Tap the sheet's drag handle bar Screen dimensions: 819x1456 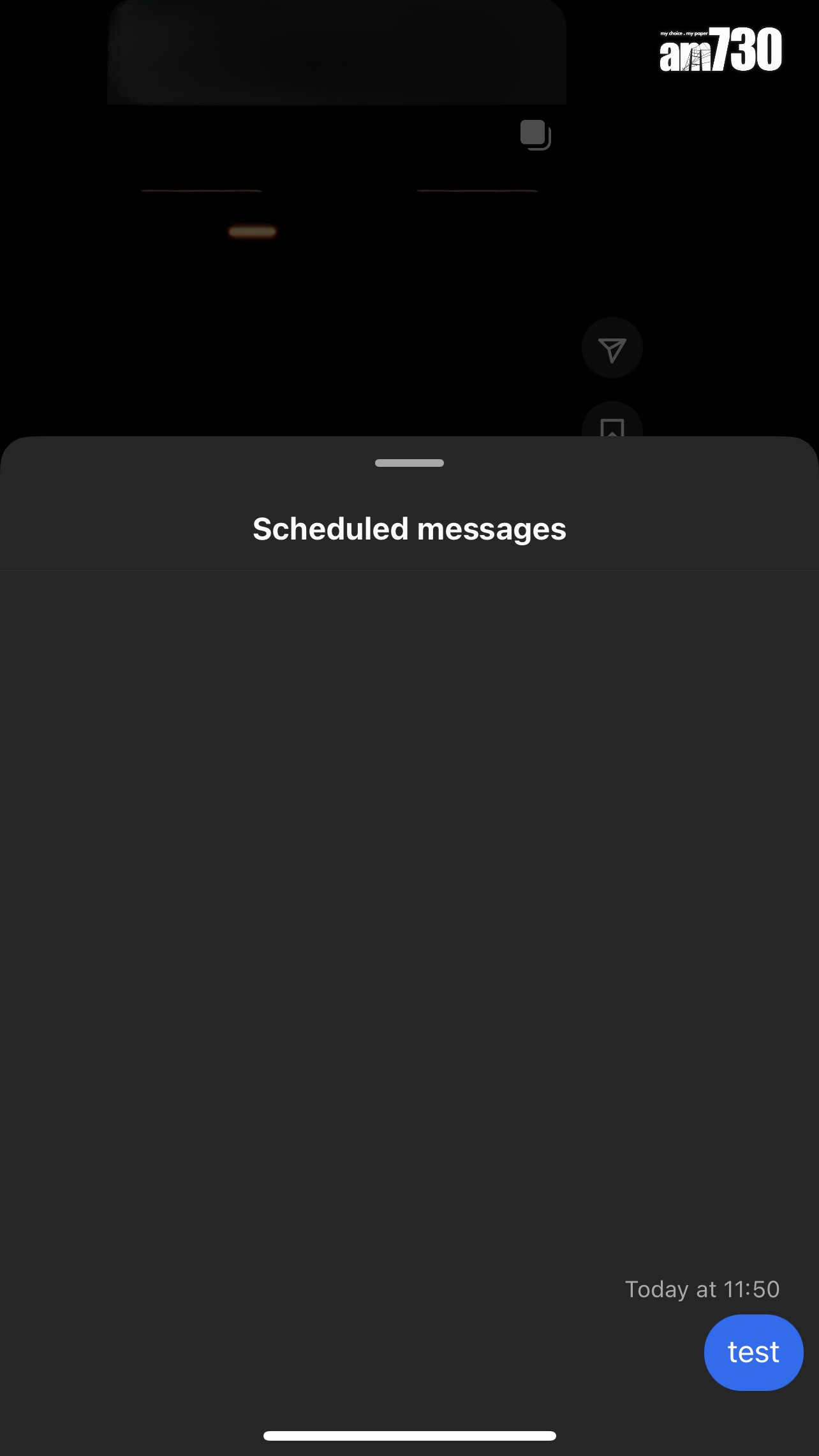(409, 463)
